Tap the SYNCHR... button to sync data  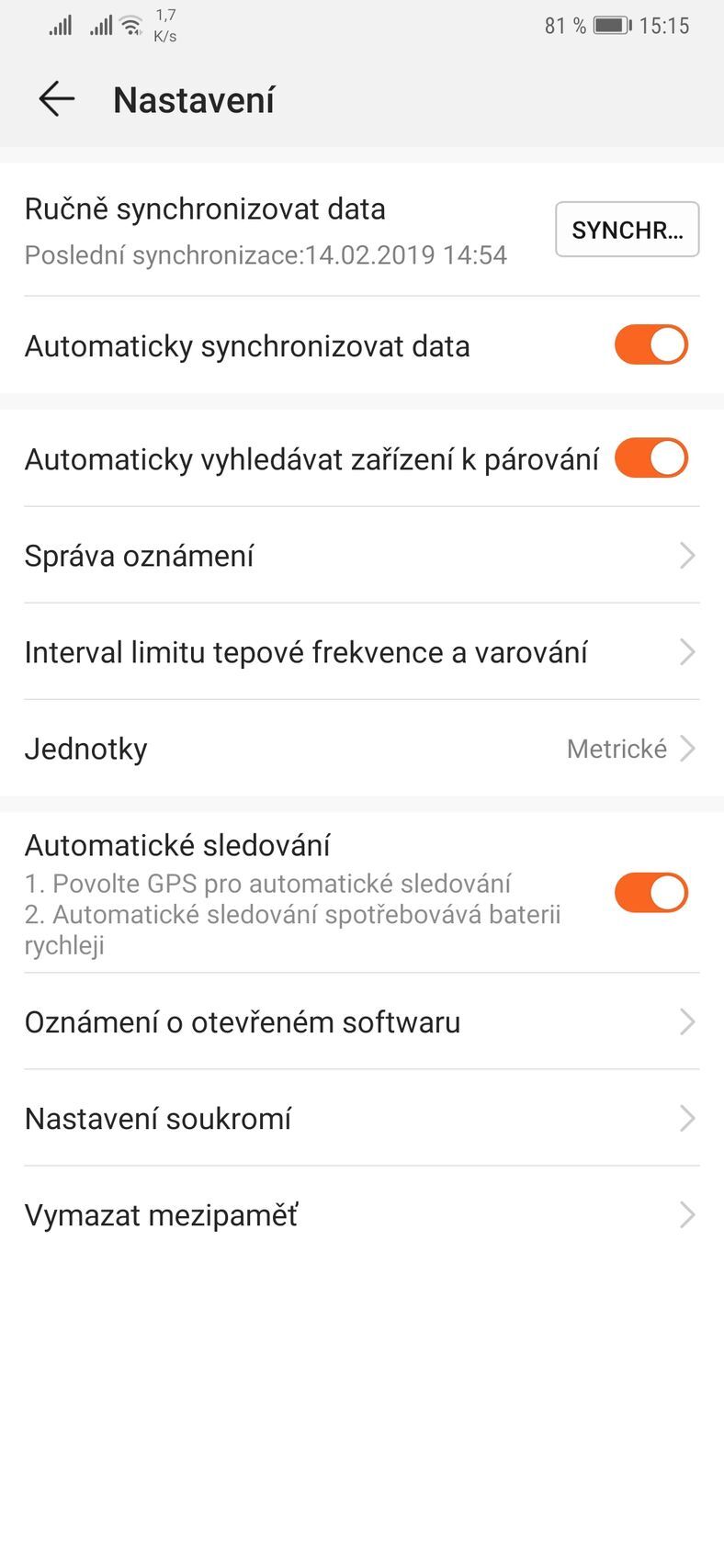[x=627, y=230]
